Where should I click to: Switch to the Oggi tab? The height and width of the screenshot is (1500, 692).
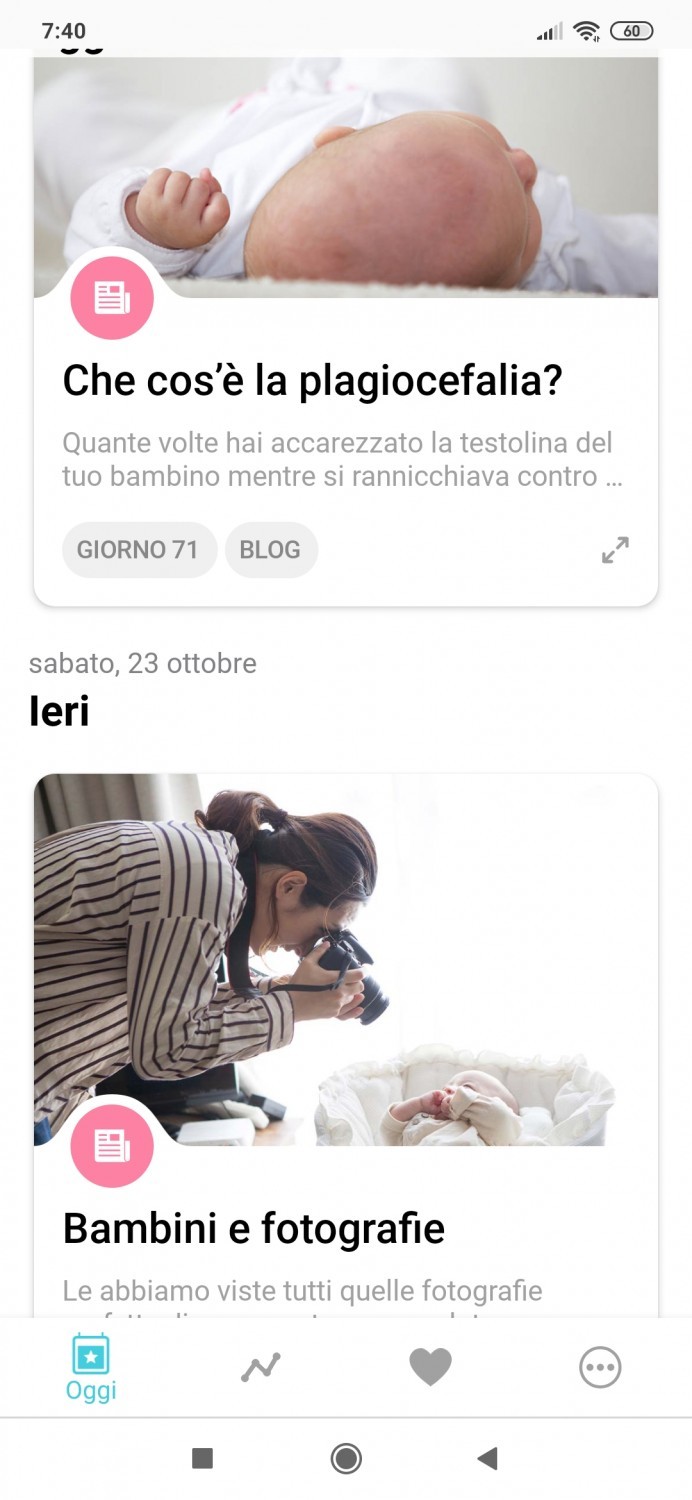[x=91, y=1367]
